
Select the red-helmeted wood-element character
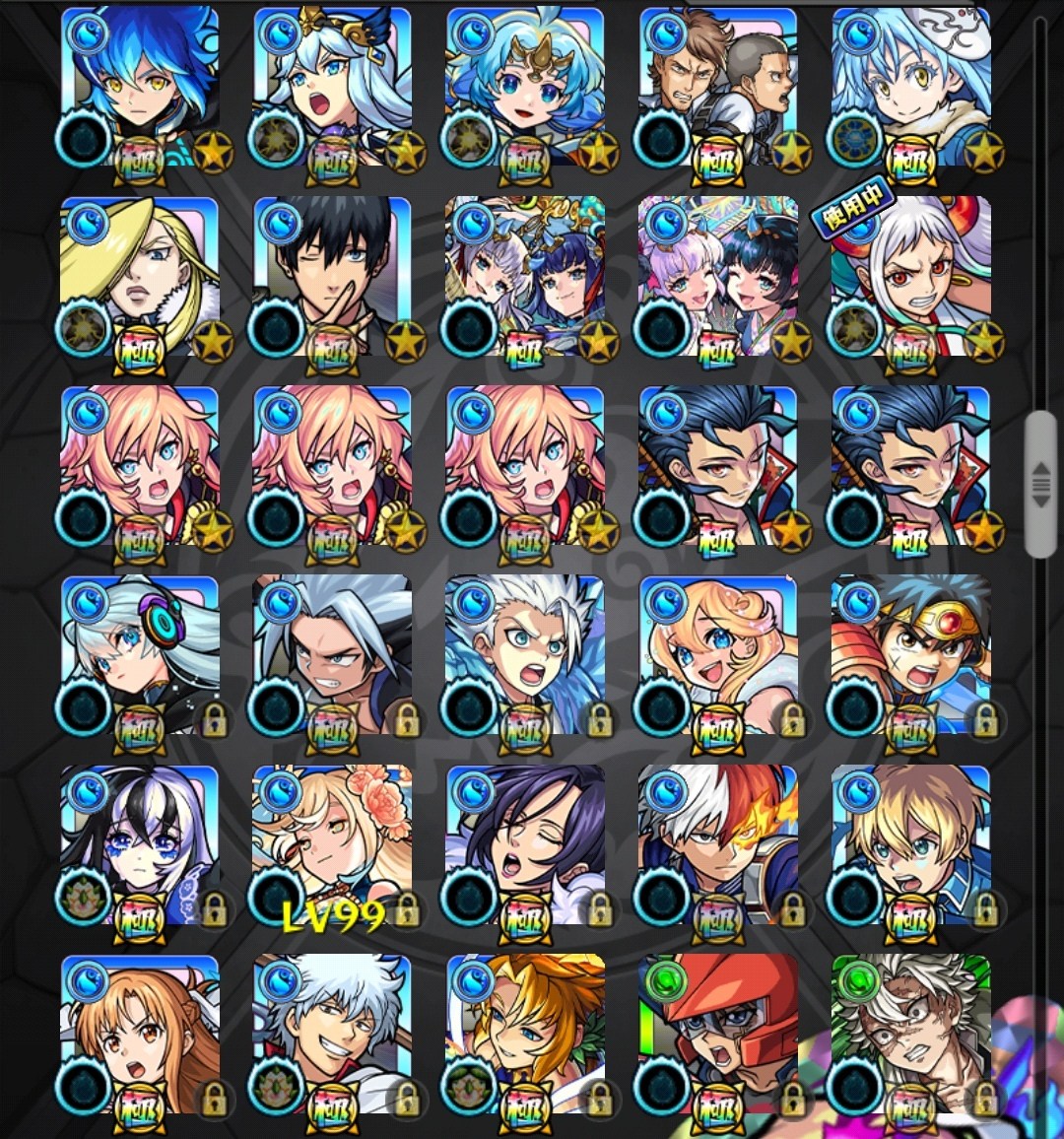(x=717, y=1035)
